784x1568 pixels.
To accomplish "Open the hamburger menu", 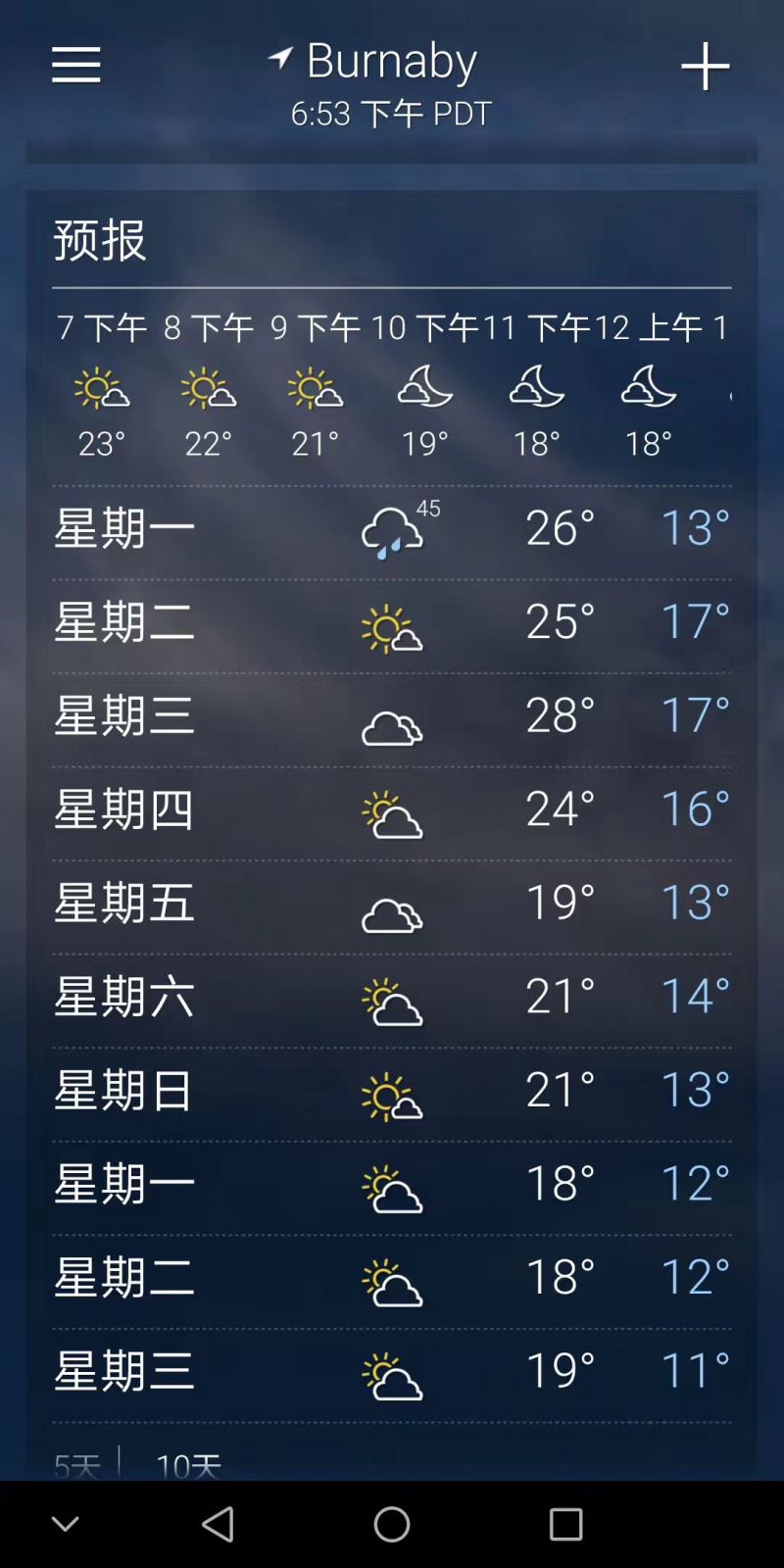I will [75, 65].
